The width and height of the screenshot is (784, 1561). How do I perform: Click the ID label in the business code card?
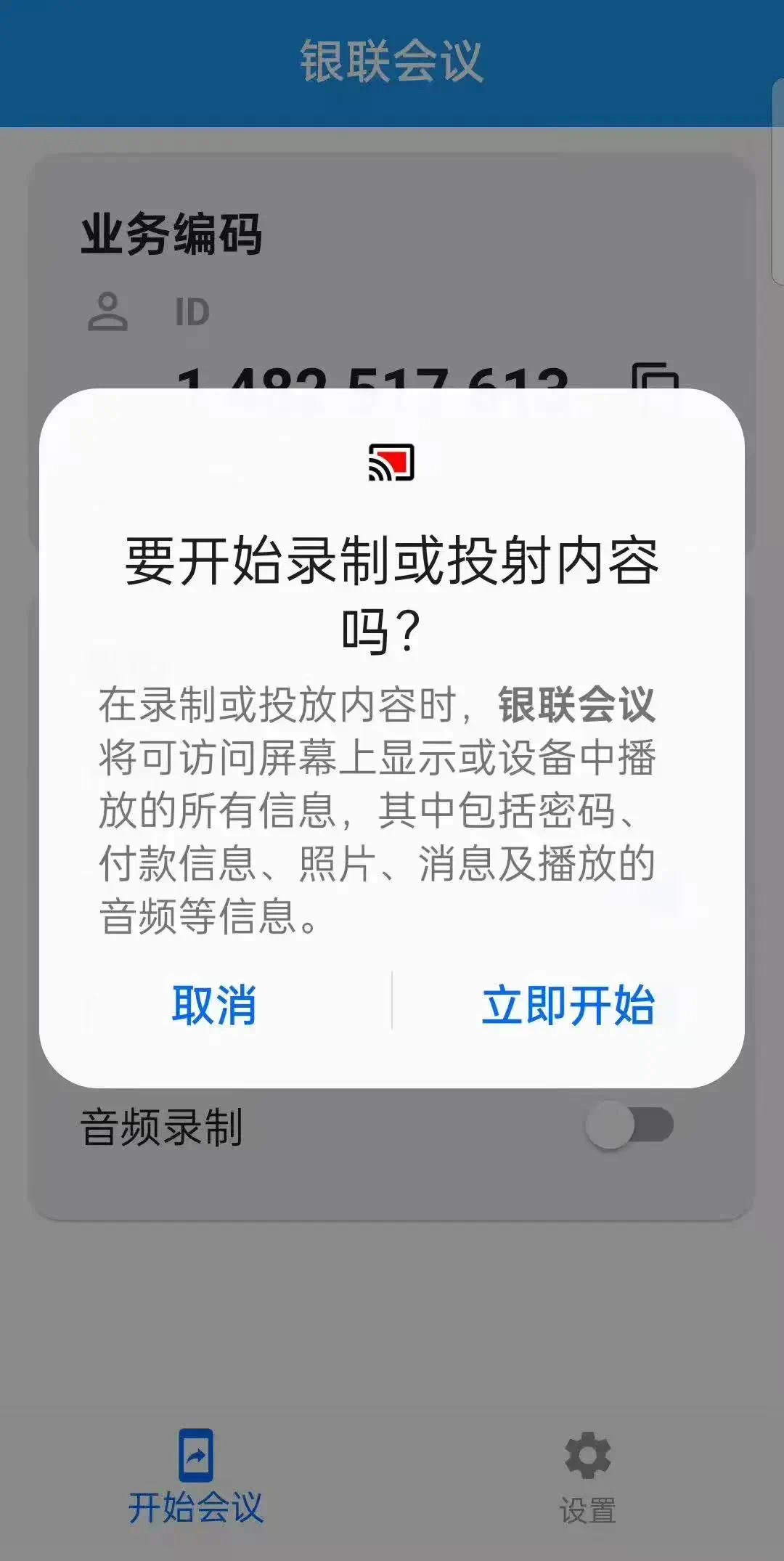click(192, 311)
